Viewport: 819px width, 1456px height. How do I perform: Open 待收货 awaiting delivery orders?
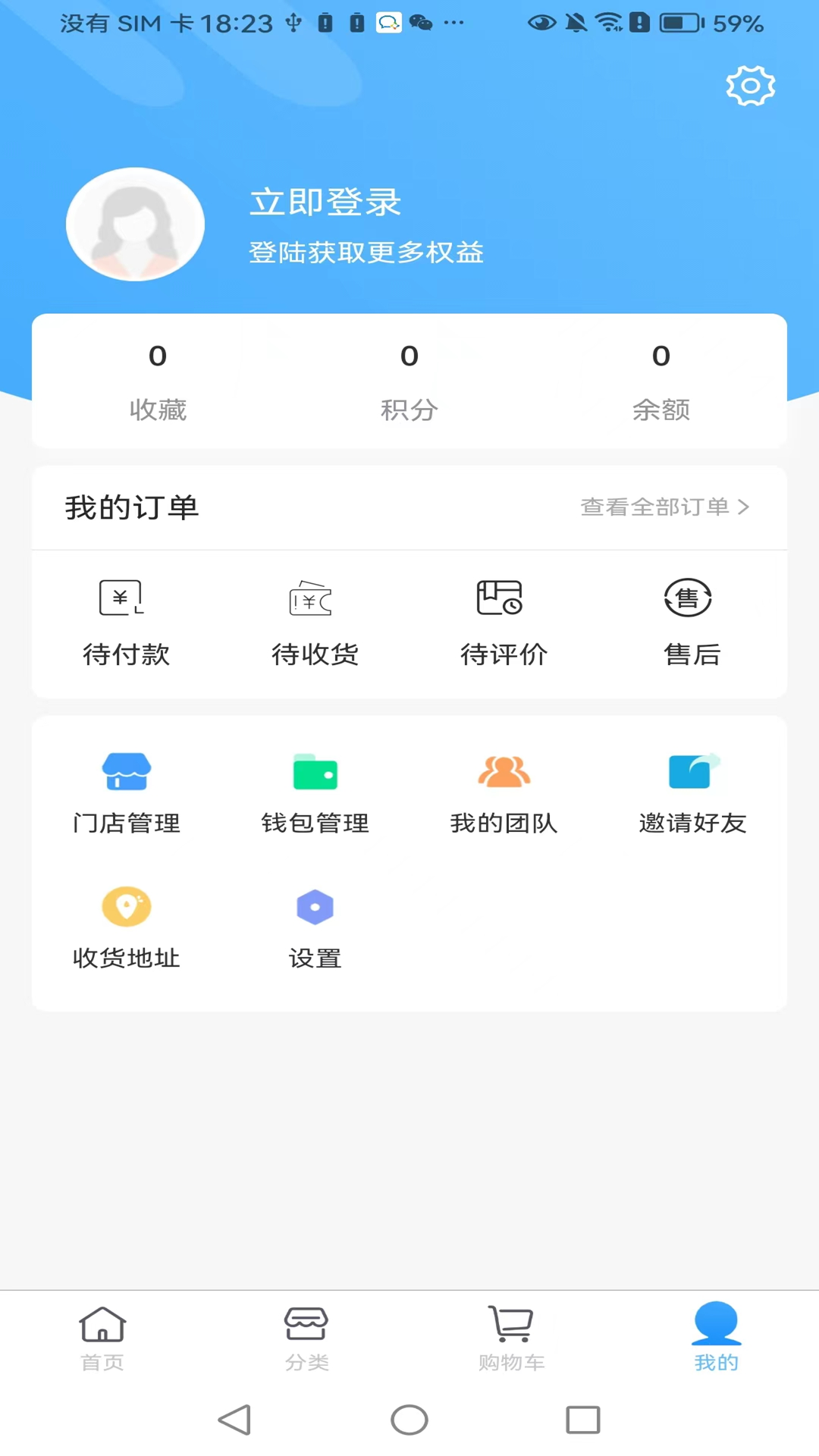point(315,622)
